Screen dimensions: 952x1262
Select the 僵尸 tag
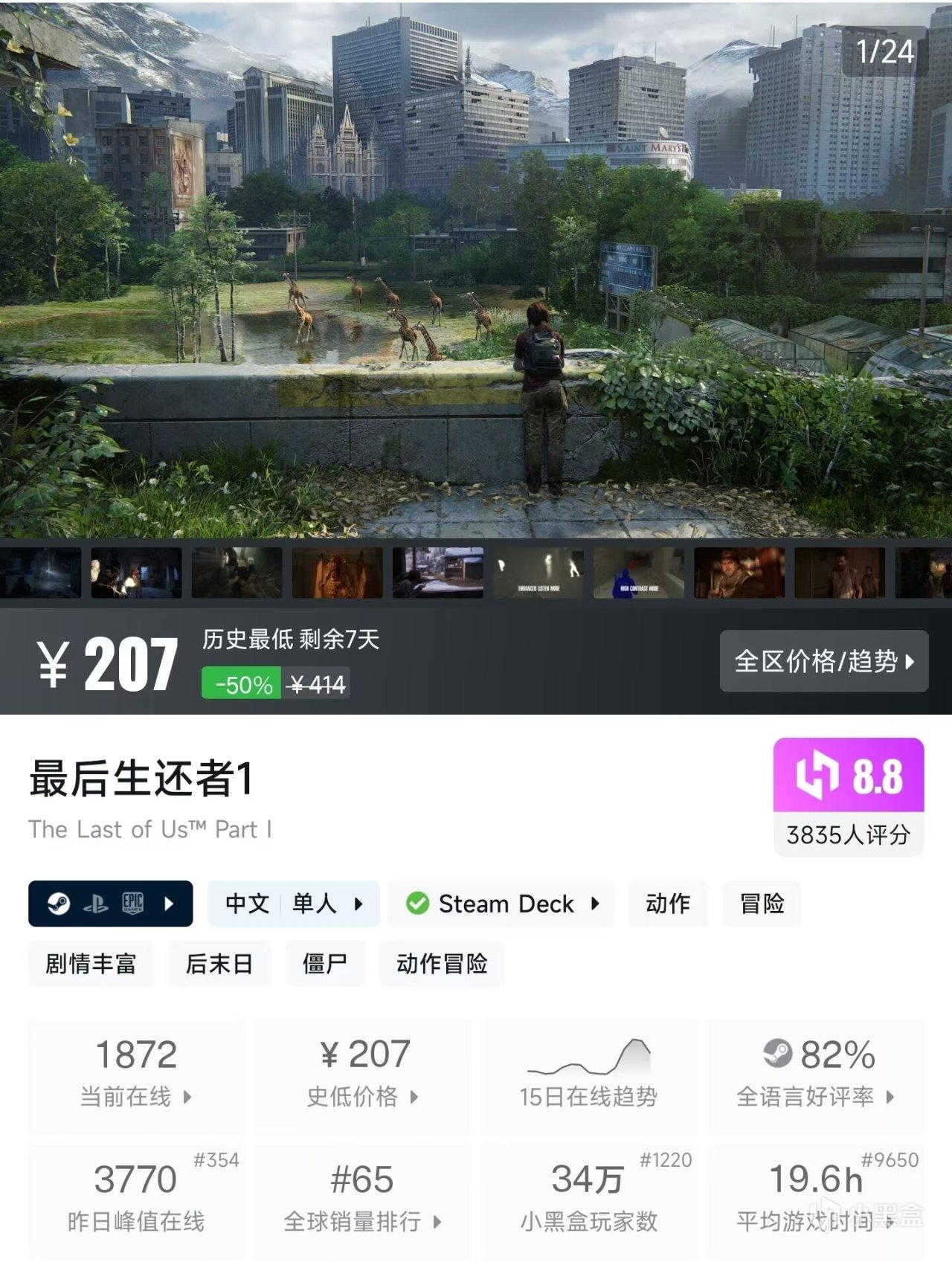pyautogui.click(x=324, y=964)
